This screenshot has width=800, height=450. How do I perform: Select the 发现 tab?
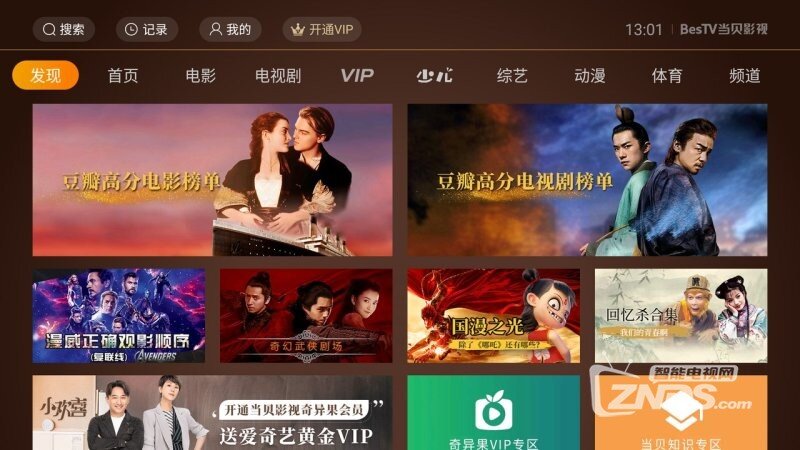[46, 76]
